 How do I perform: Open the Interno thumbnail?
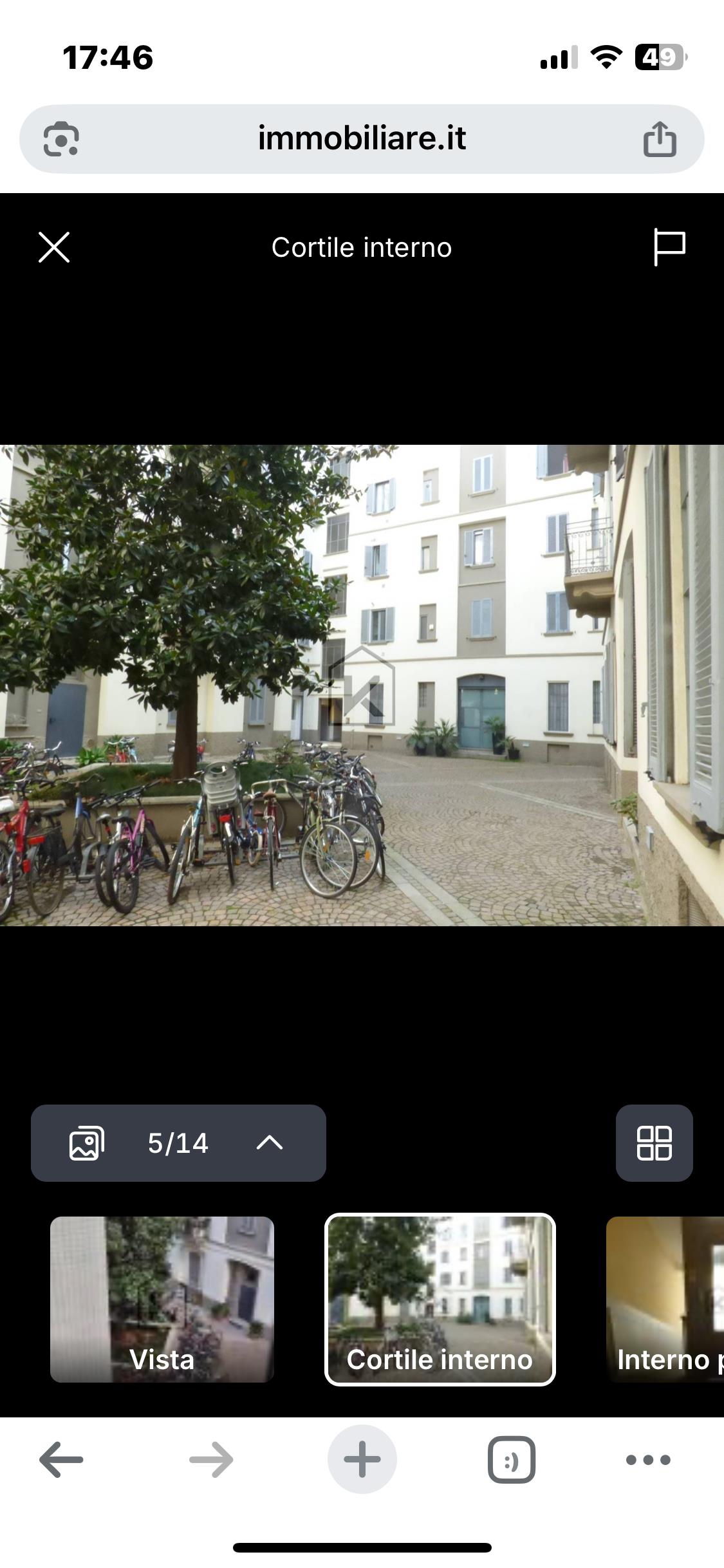tap(665, 1299)
